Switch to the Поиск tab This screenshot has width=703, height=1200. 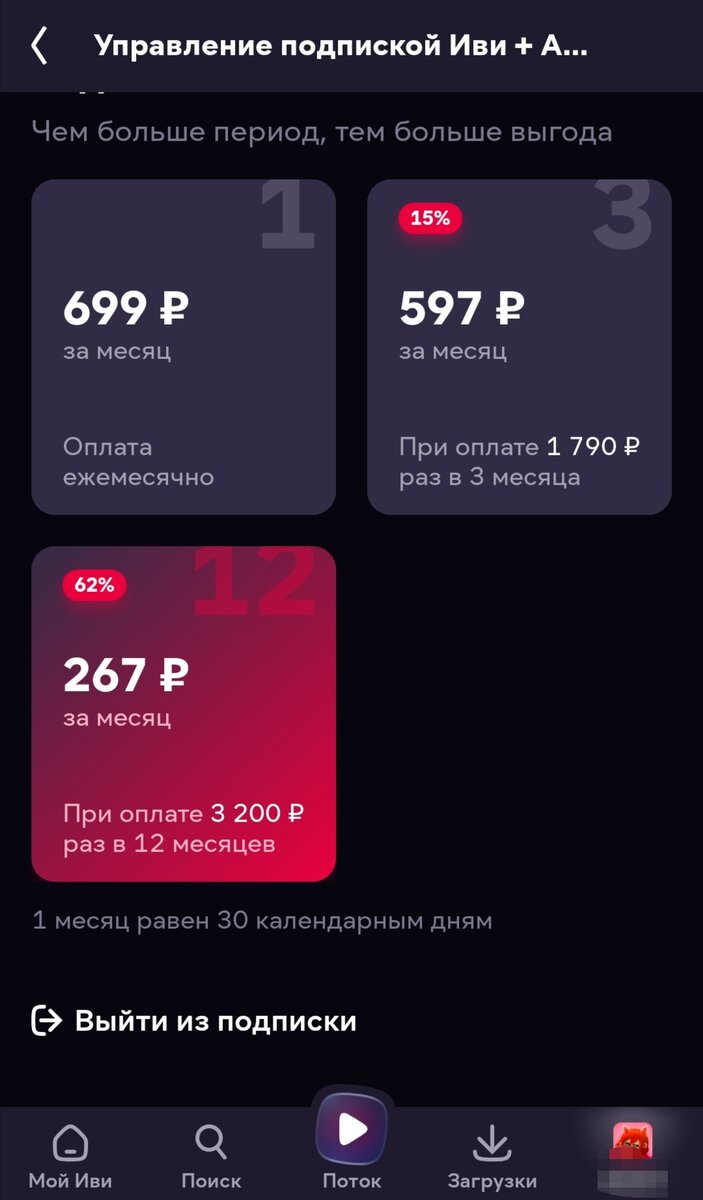tap(211, 1153)
